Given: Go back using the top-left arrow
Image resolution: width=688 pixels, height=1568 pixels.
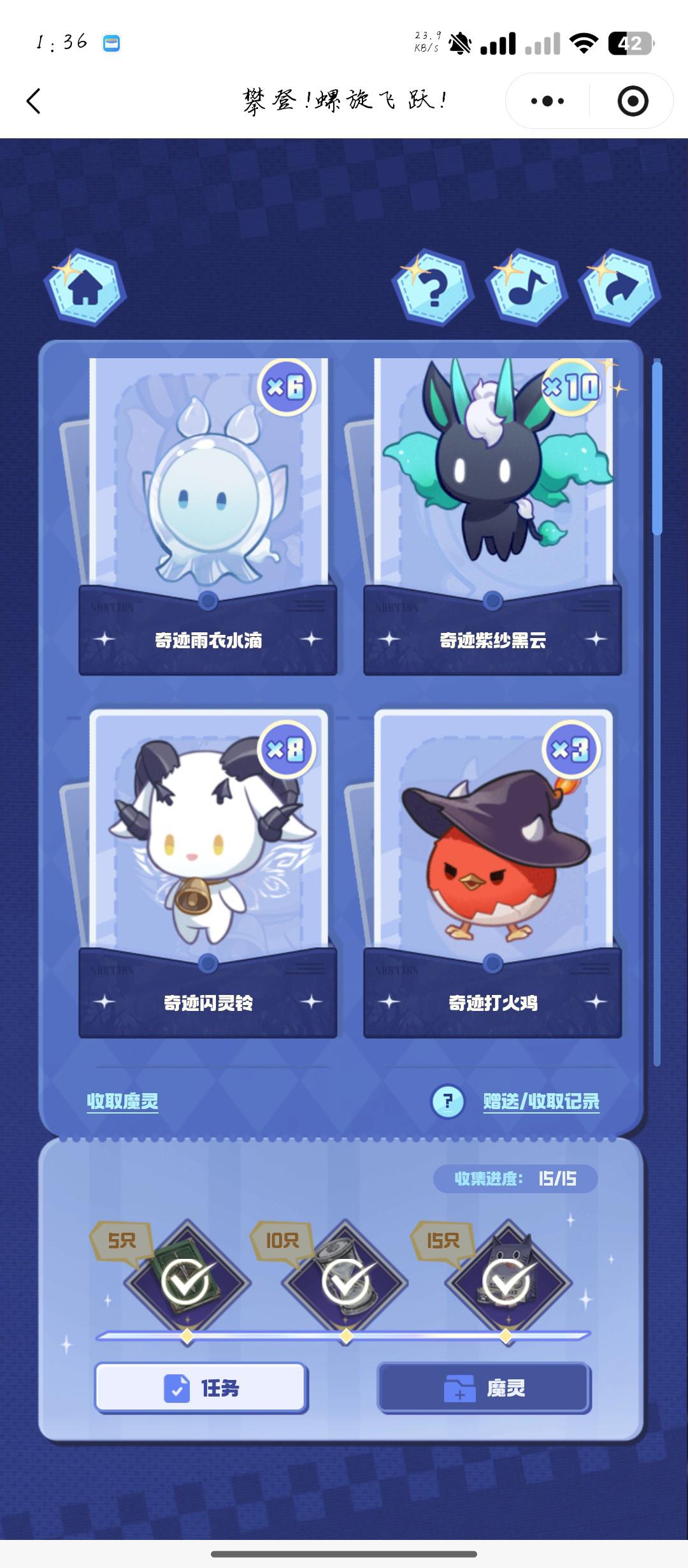Looking at the screenshot, I should coord(34,101).
